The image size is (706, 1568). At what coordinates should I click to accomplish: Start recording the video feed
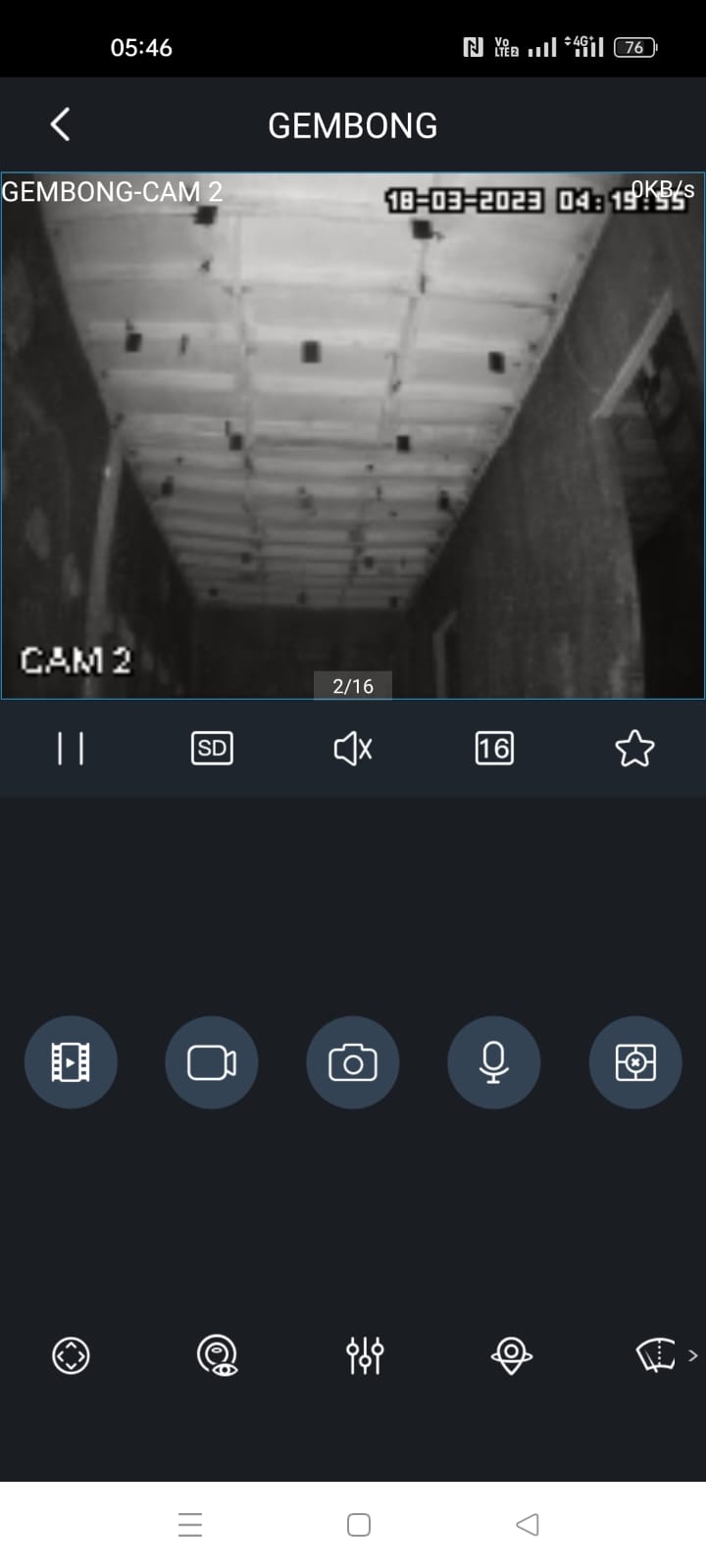(x=212, y=1062)
